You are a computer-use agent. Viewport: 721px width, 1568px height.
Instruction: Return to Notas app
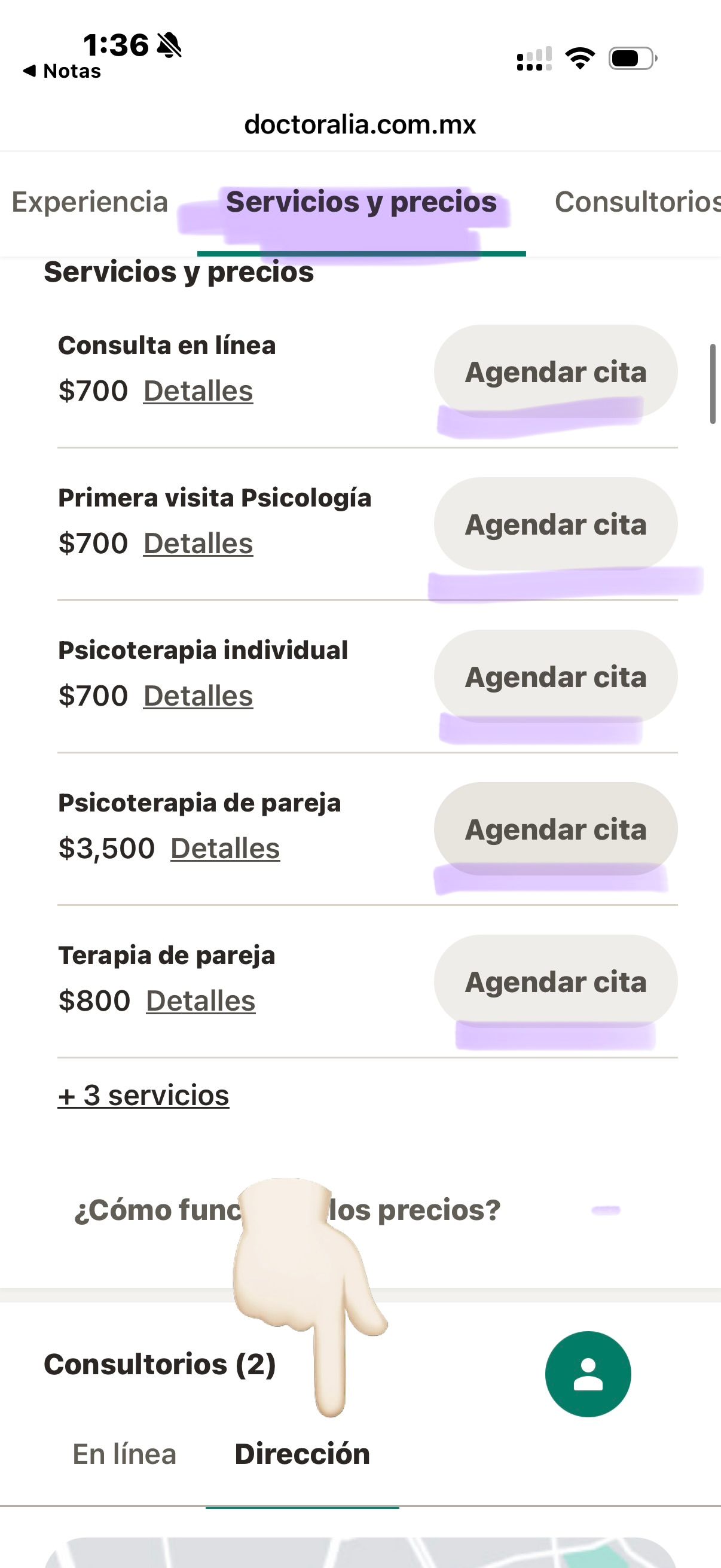[62, 71]
